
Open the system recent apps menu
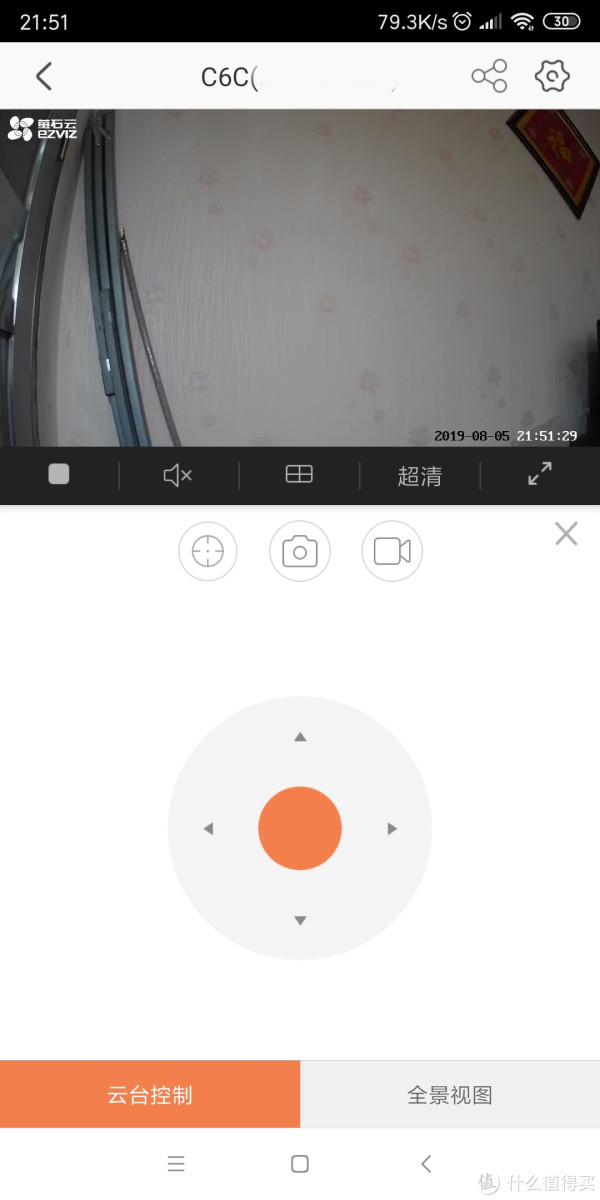176,1164
